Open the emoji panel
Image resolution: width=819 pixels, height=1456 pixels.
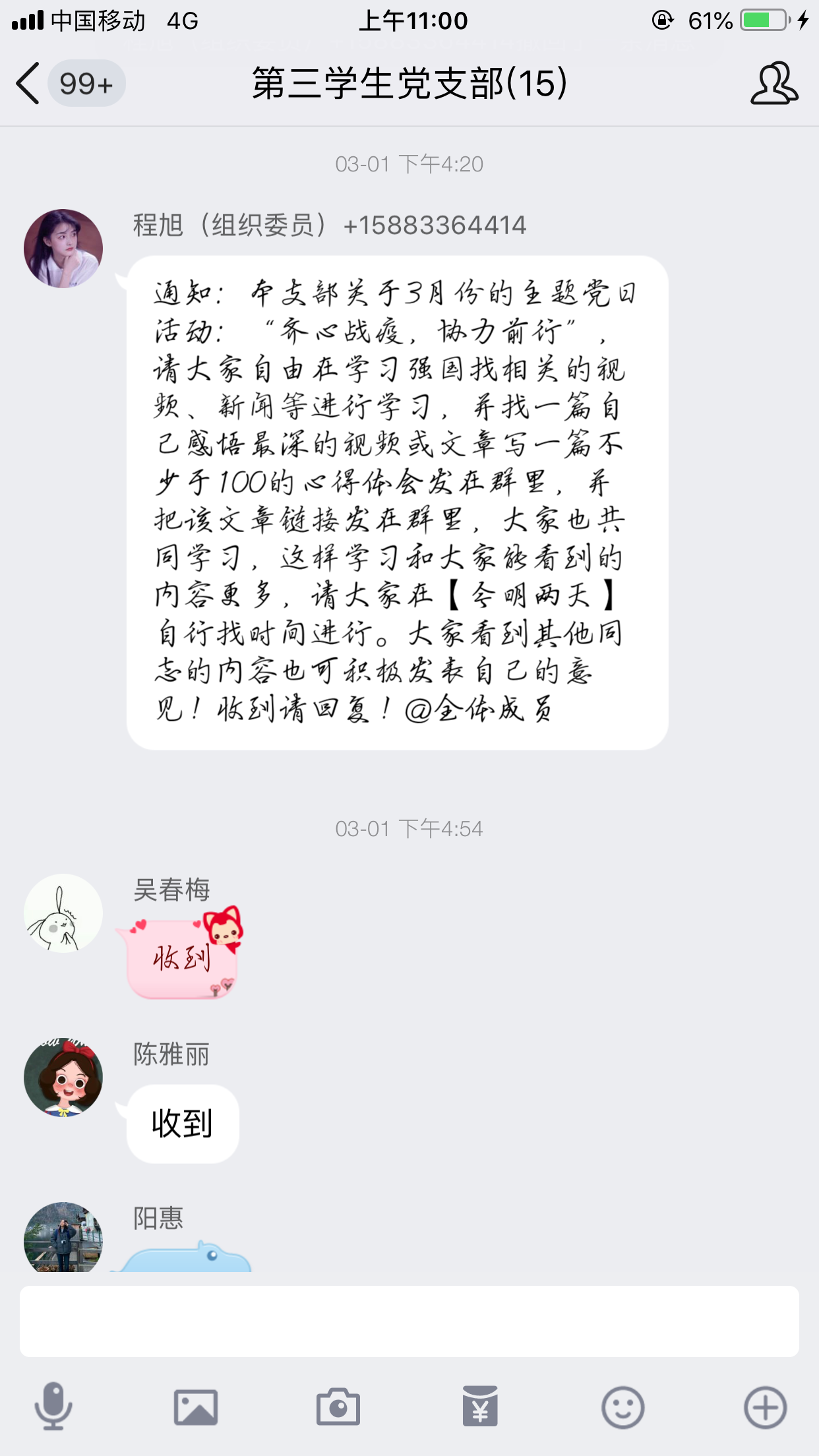point(622,1407)
